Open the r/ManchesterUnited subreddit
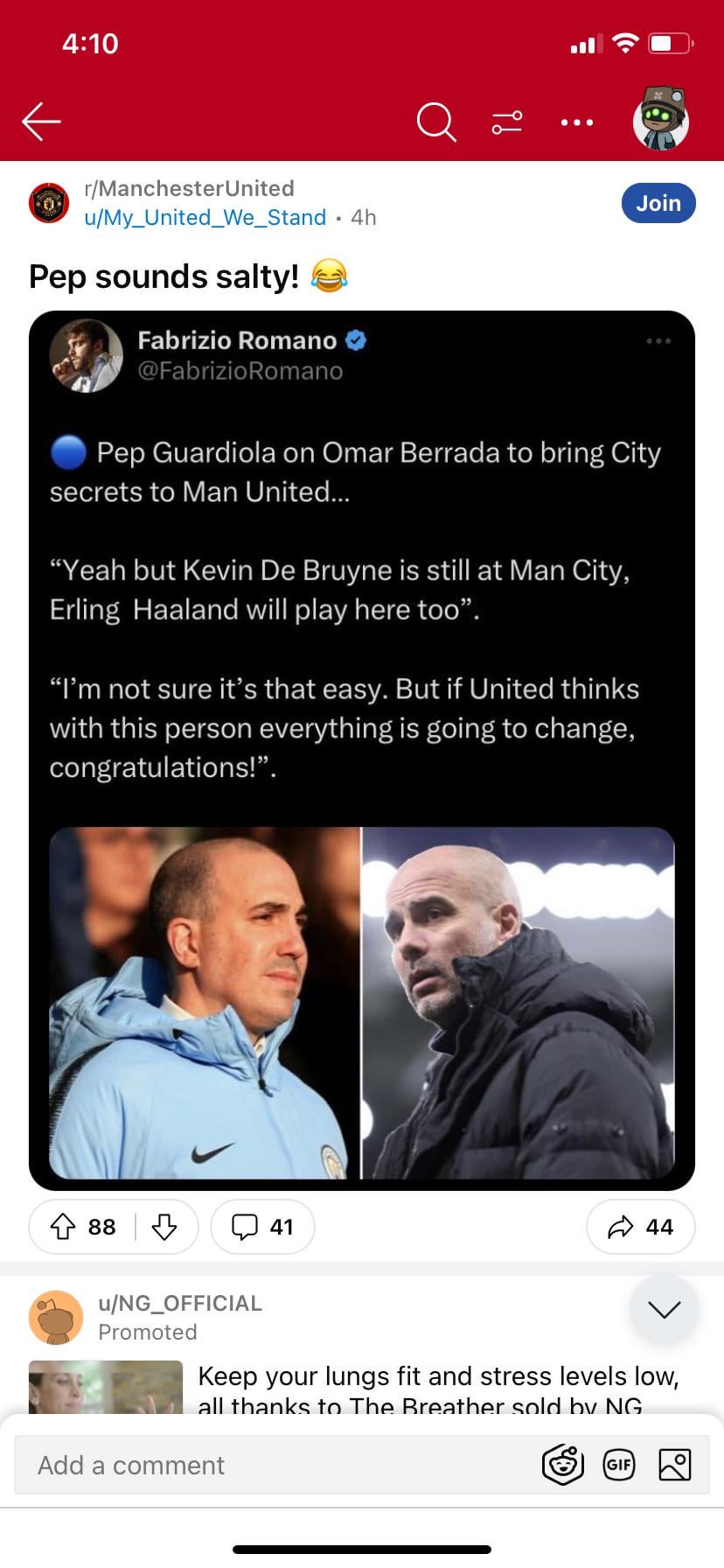 pos(189,188)
